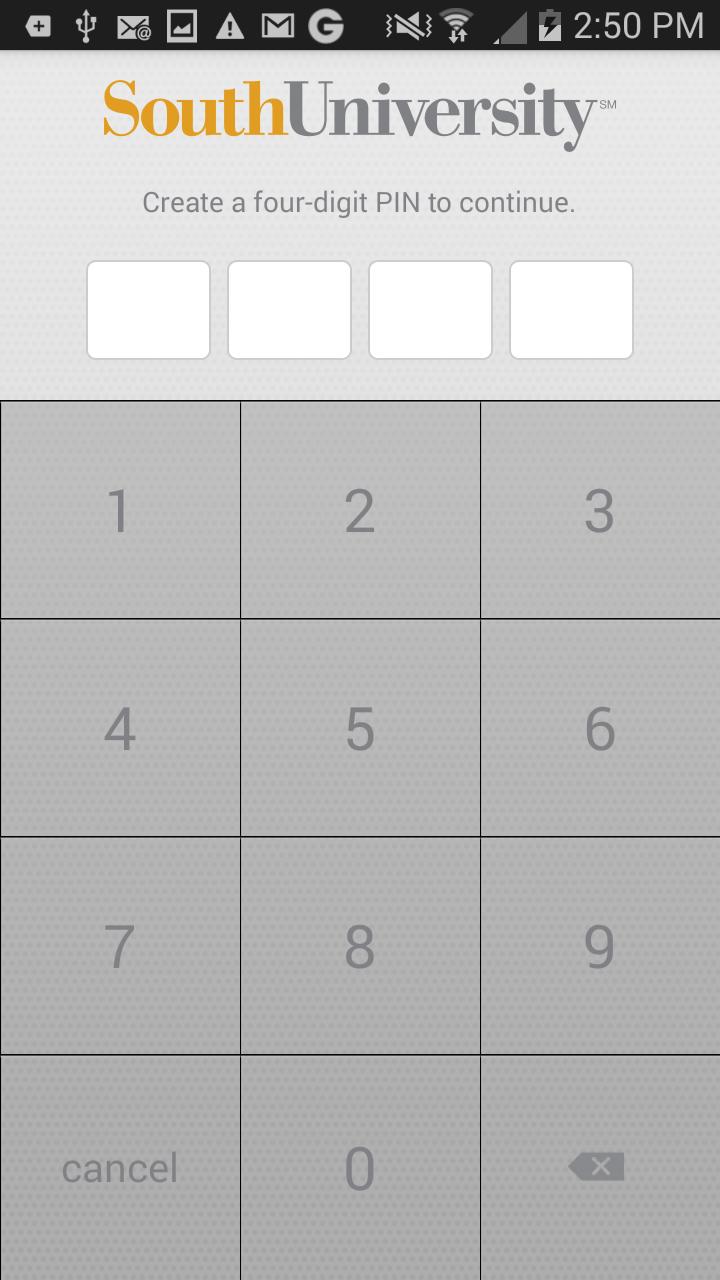This screenshot has height=1280, width=720.
Task: Select the 9 key on the keypad
Action: point(600,946)
